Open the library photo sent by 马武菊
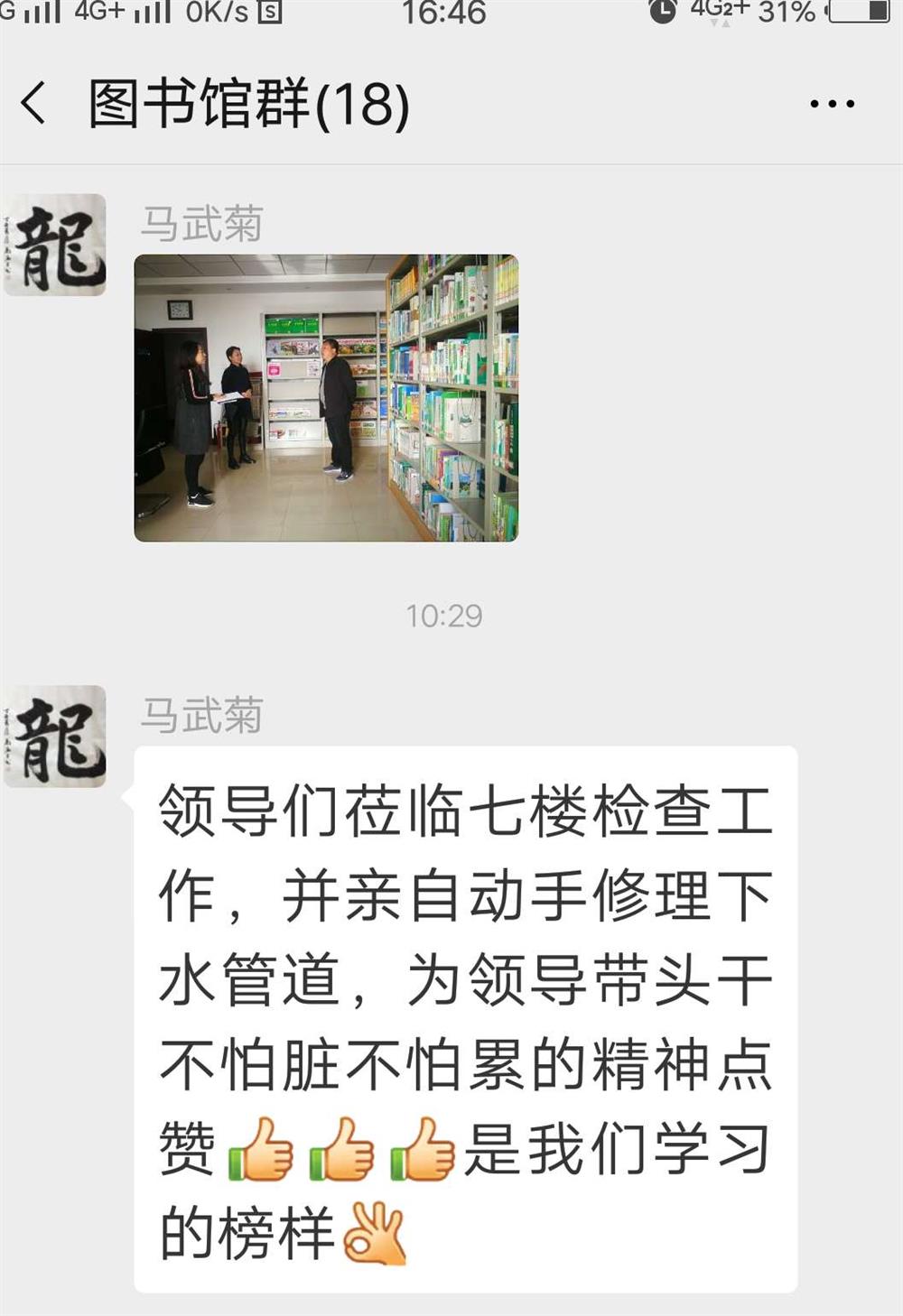This screenshot has height=1316, width=903. pyautogui.click(x=326, y=398)
